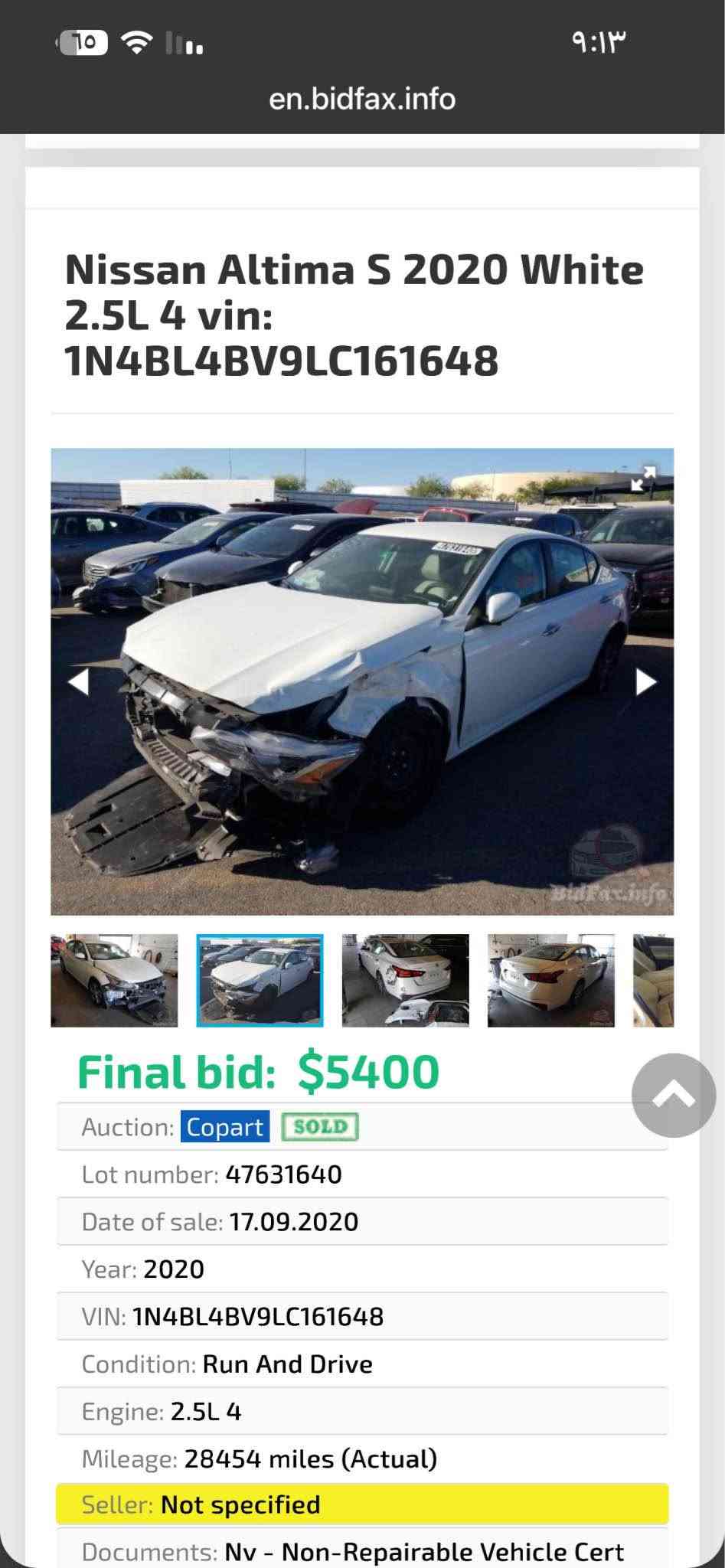Select first thumbnail of damaged front
725x1568 pixels.
click(x=114, y=980)
